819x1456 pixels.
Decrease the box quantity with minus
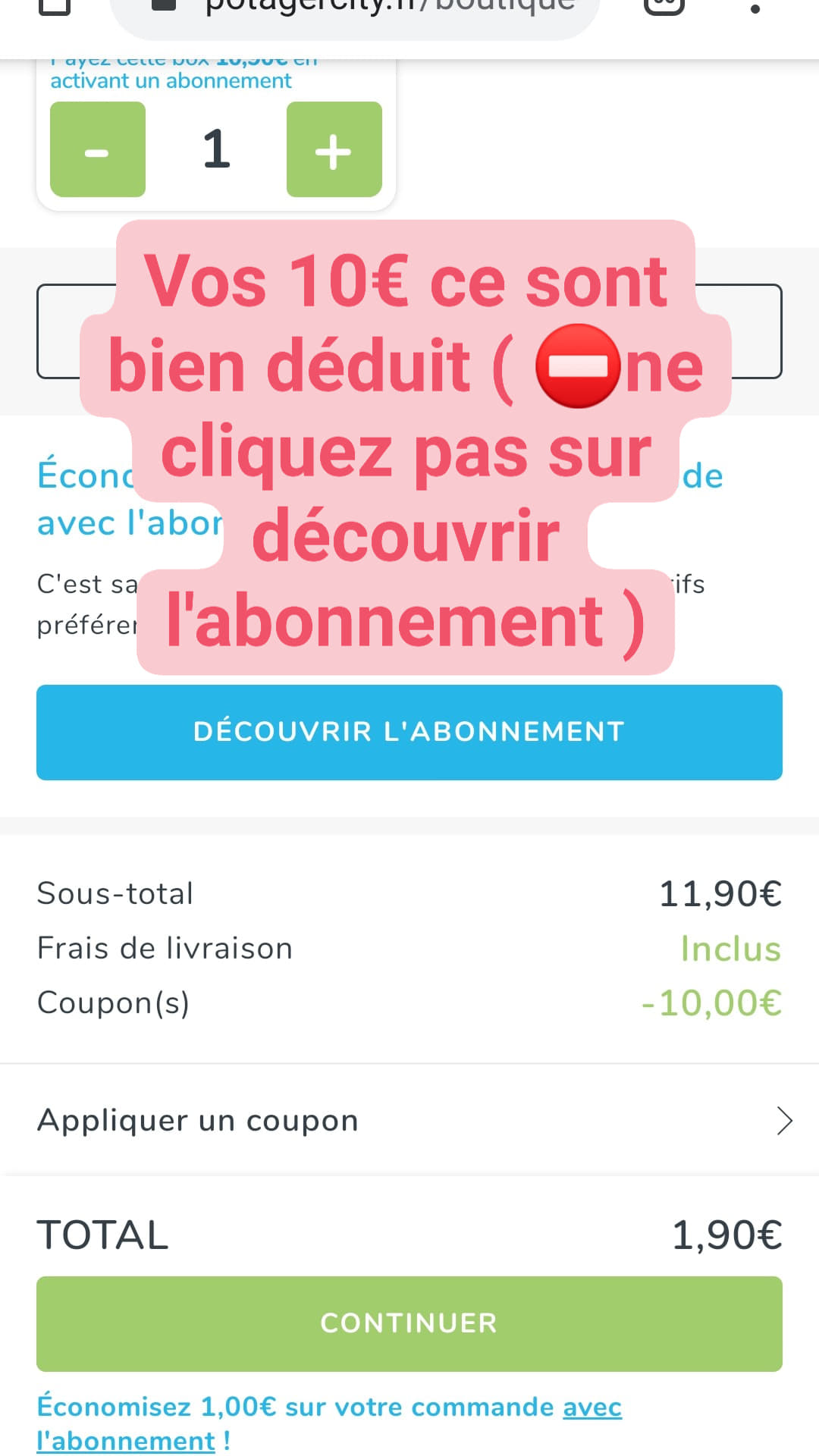coord(98,149)
